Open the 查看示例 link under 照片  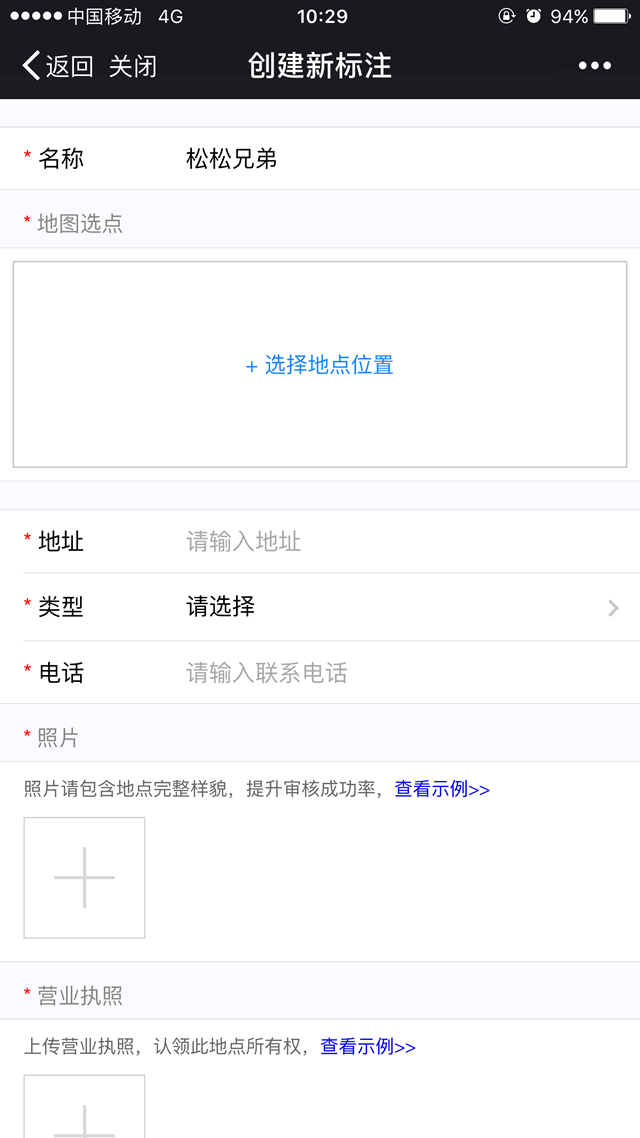pos(442,790)
